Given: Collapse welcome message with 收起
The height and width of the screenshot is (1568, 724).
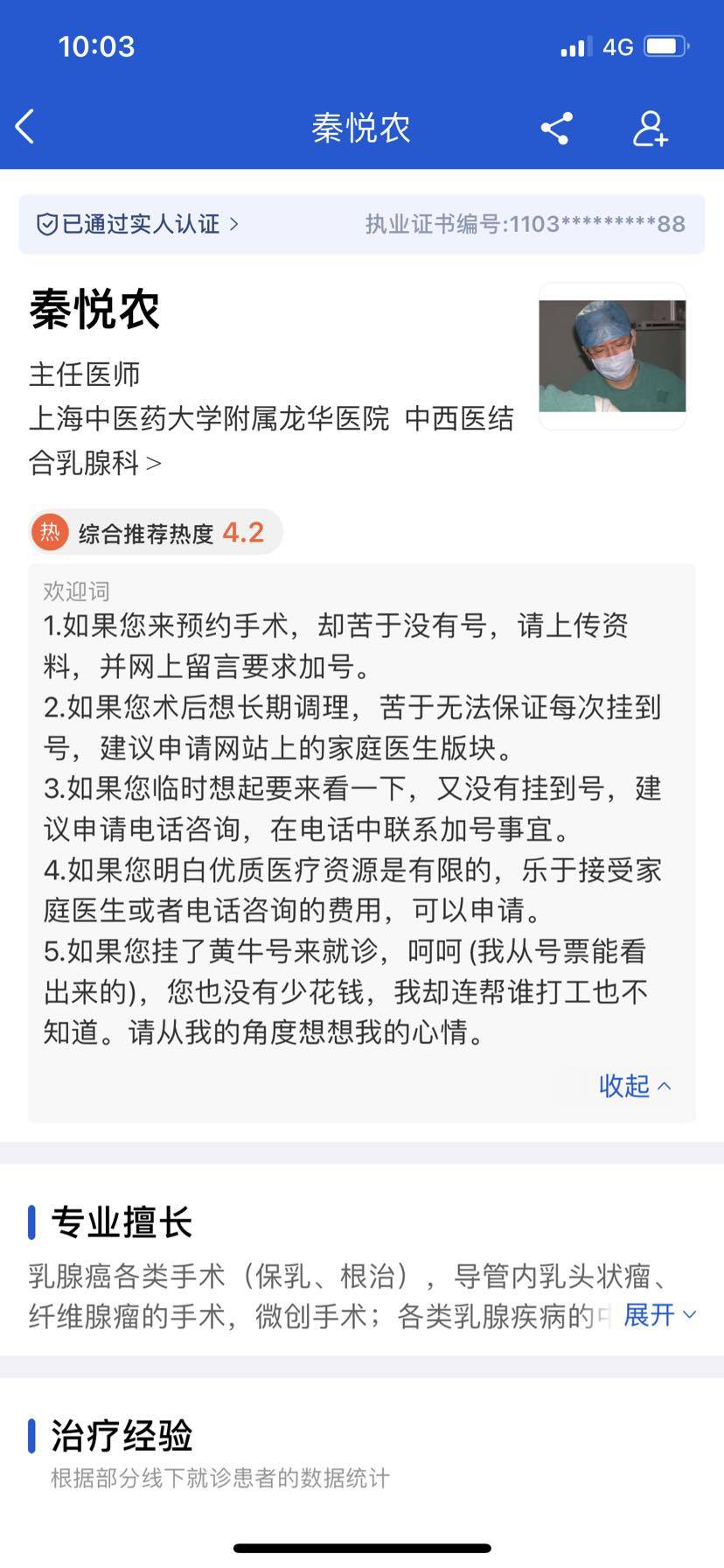Looking at the screenshot, I should tap(634, 1086).
